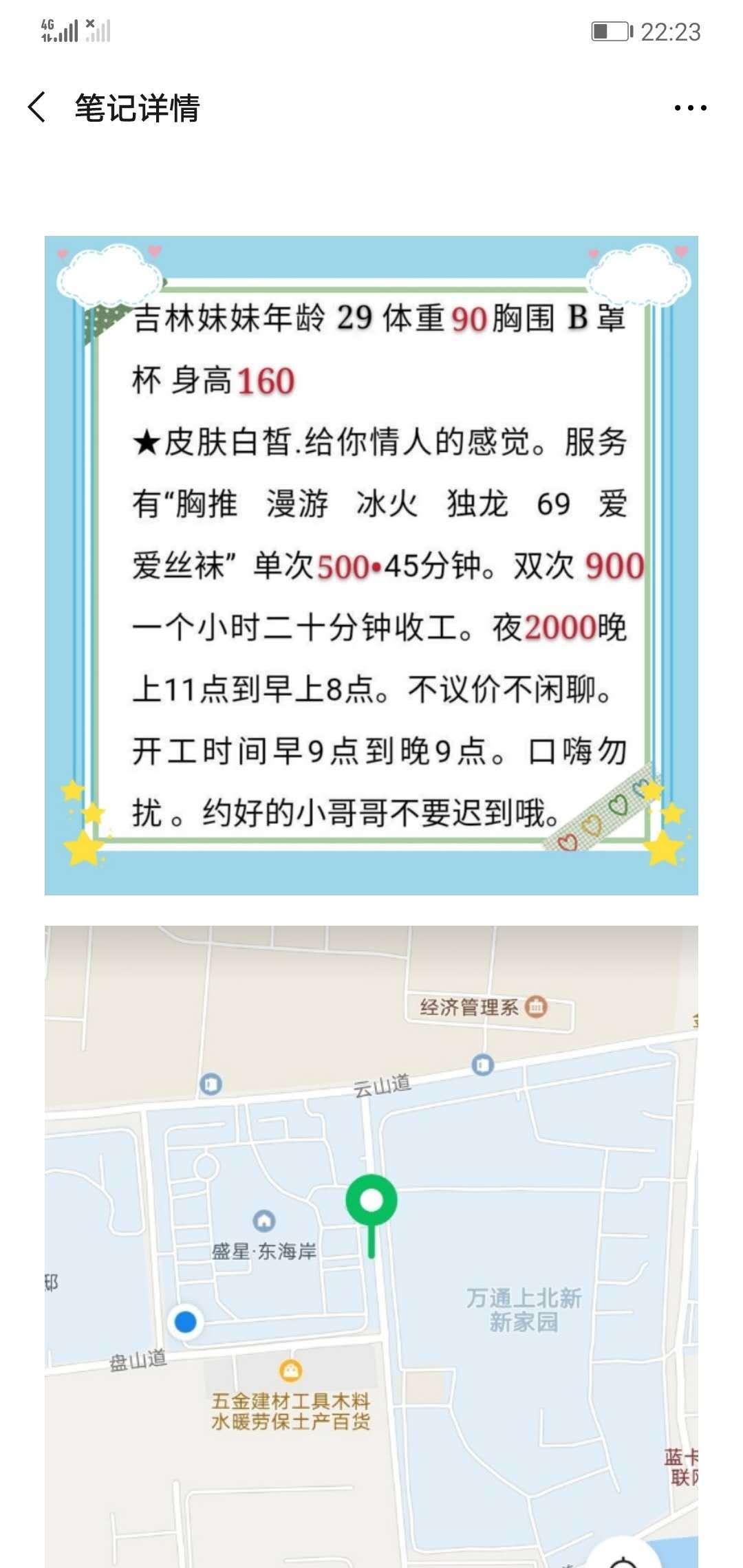Screen dimensions: 743x1568
Task: Open the blue-framed text image
Action: [371, 565]
